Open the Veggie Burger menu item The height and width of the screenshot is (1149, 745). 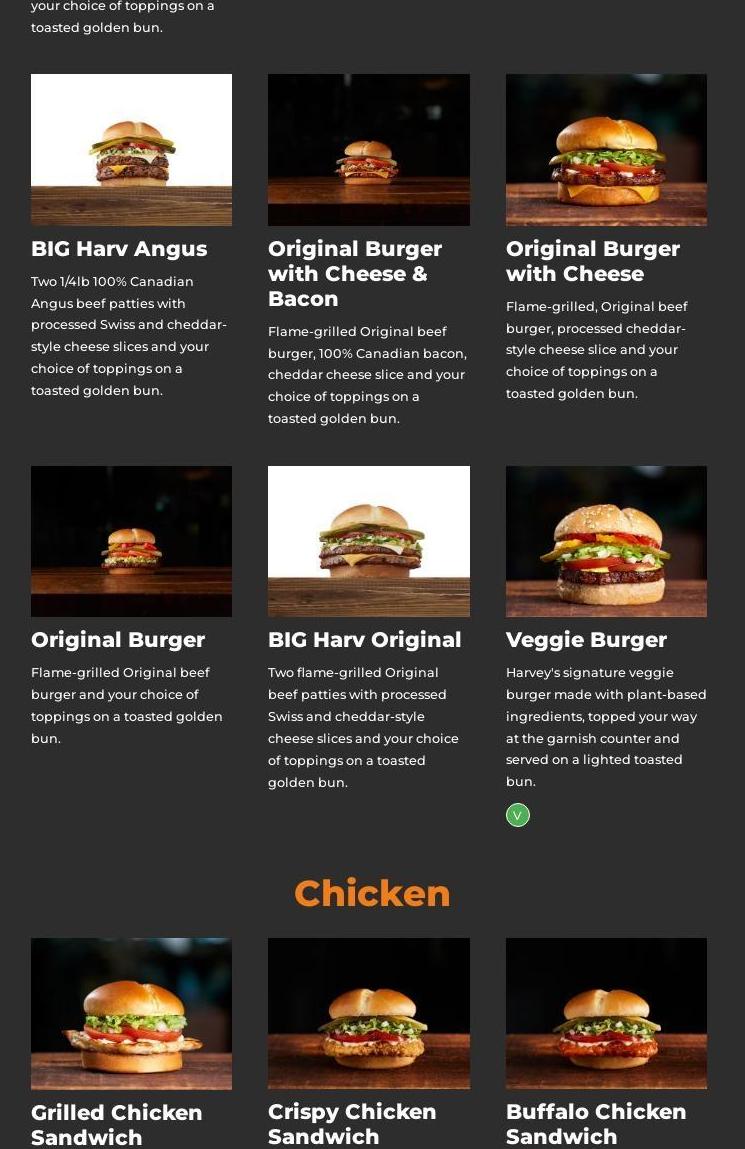click(x=606, y=541)
